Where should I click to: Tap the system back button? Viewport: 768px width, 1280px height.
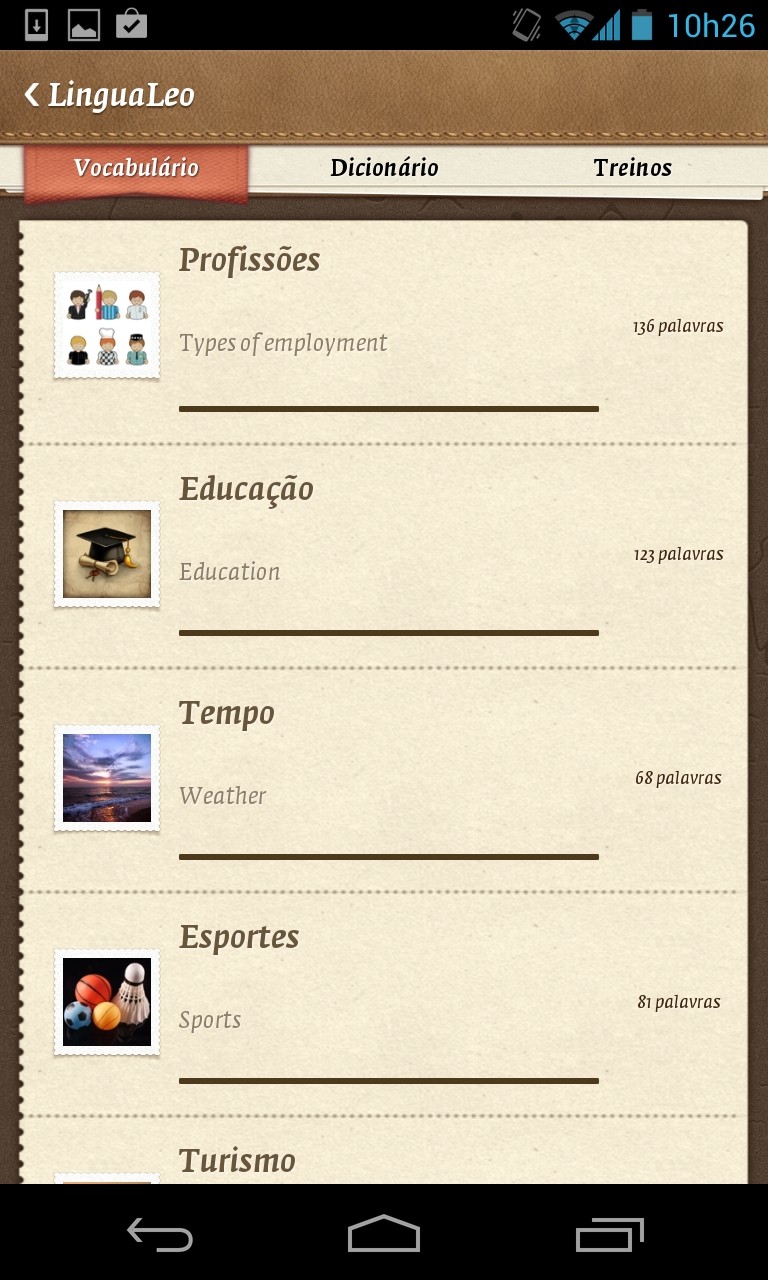click(x=160, y=1235)
